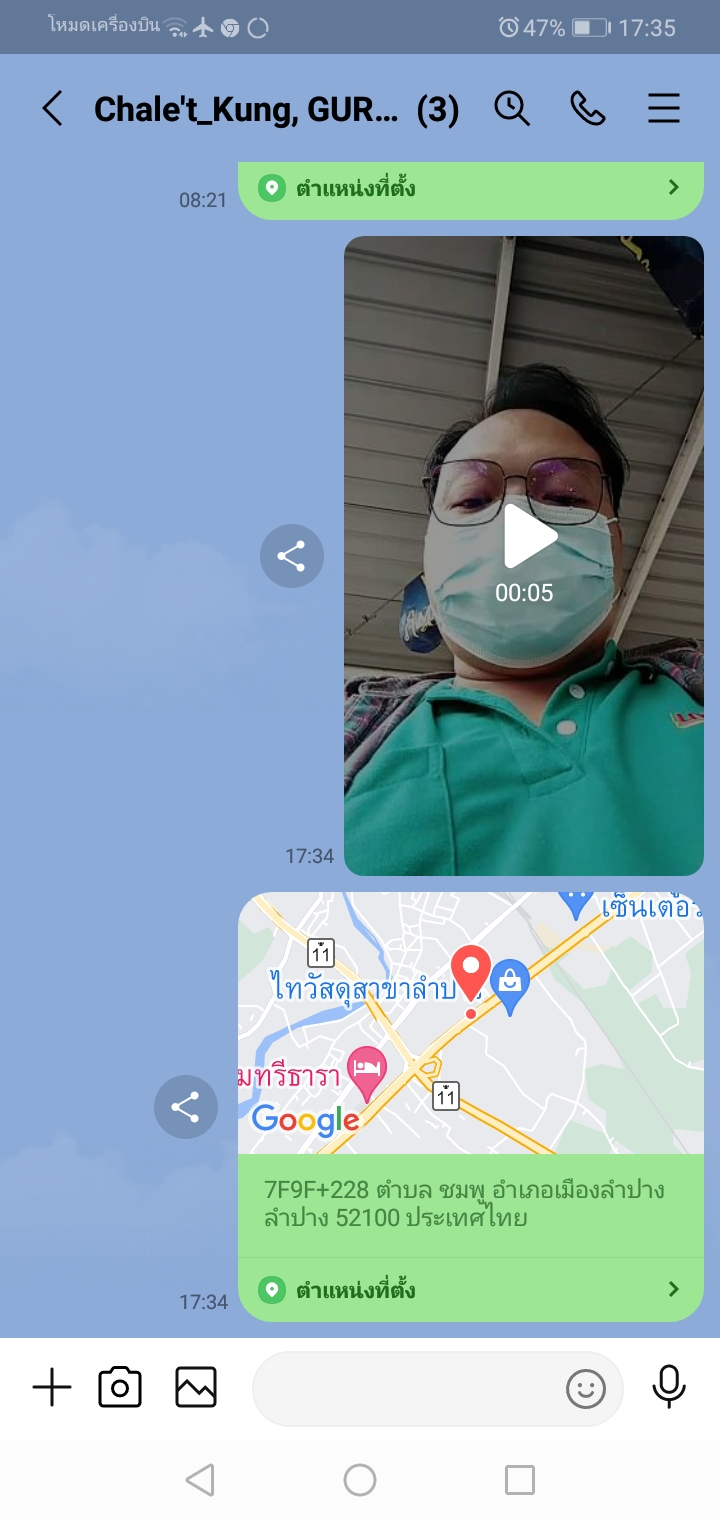Screen dimensions: 720x1520
Task: Search within this chat
Action: click(512, 108)
